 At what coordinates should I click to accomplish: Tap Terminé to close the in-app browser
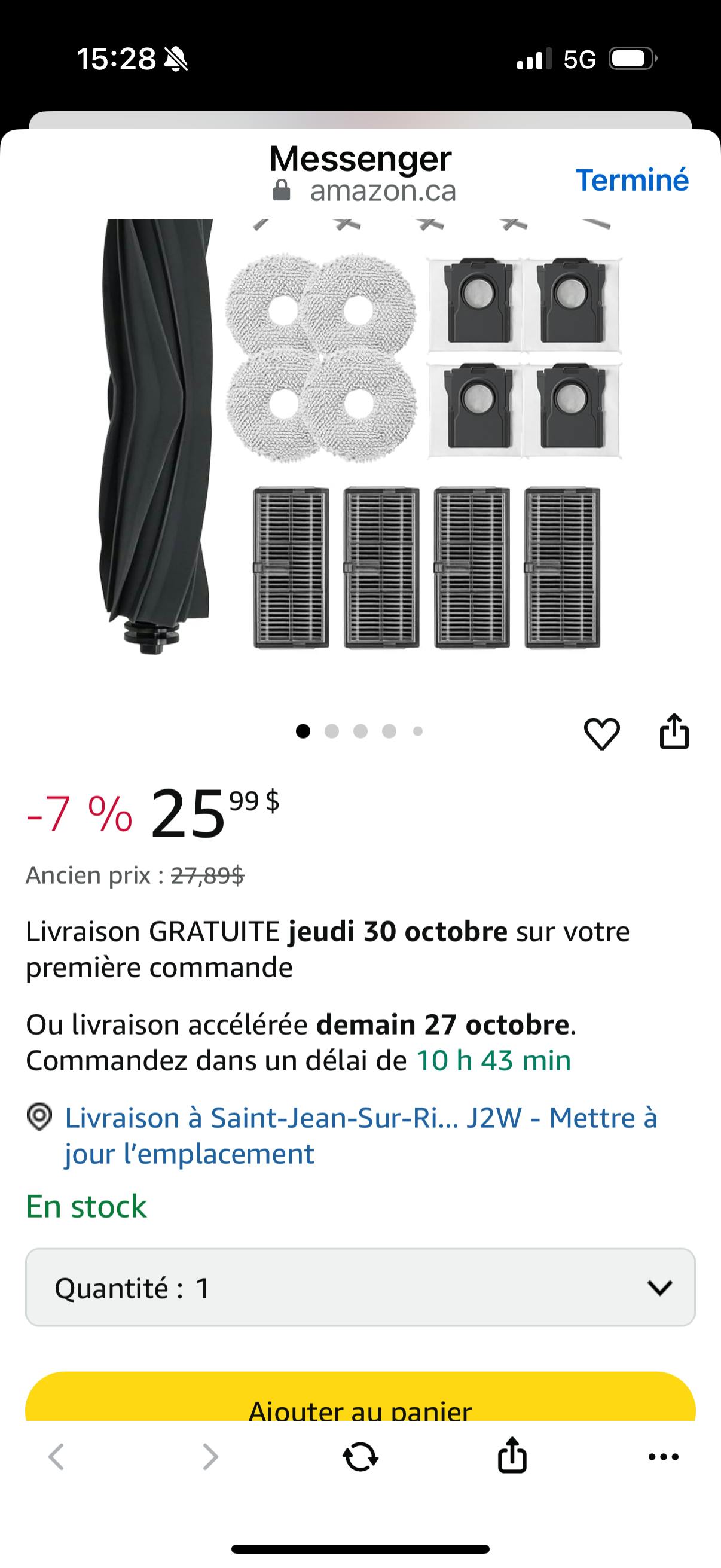tap(631, 180)
